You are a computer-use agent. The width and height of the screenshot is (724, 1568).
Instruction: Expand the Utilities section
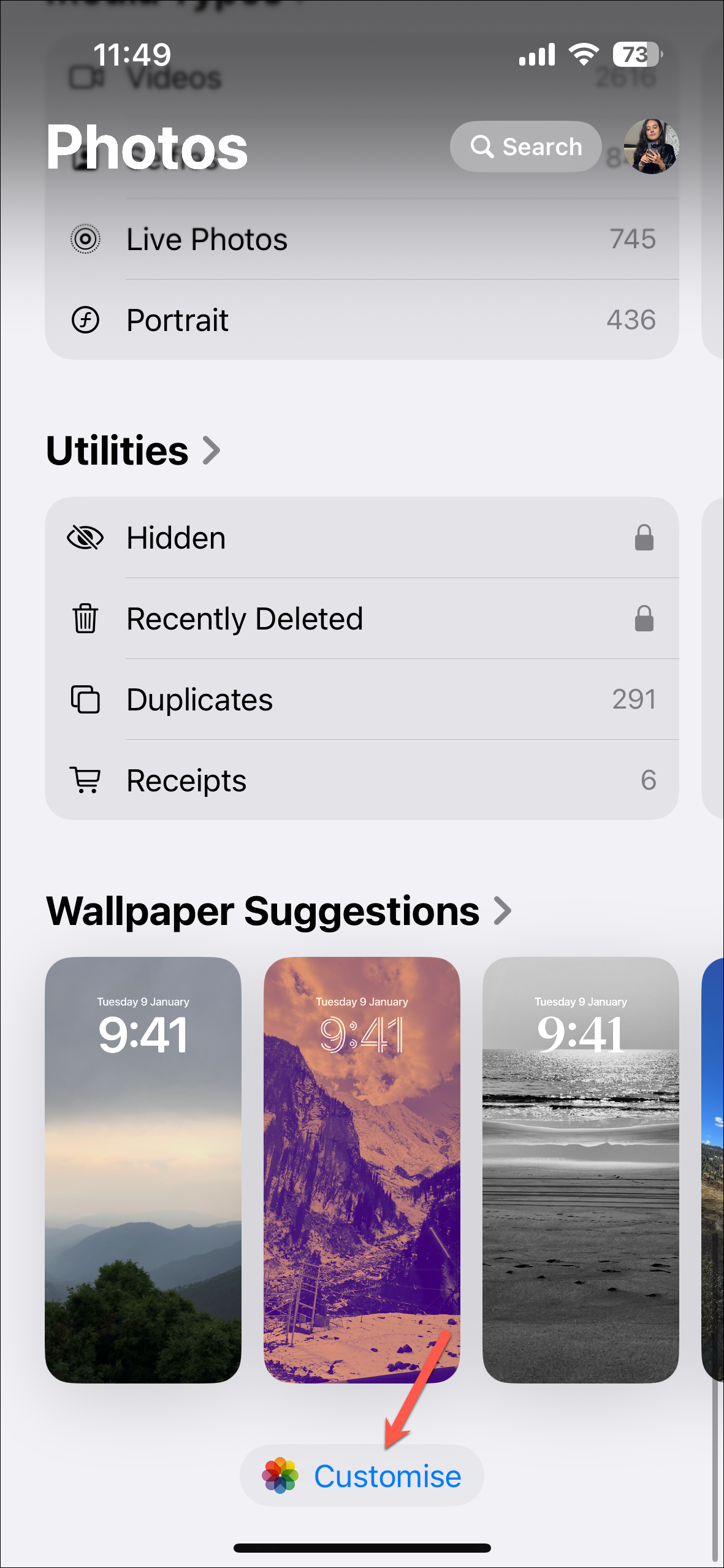[133, 451]
